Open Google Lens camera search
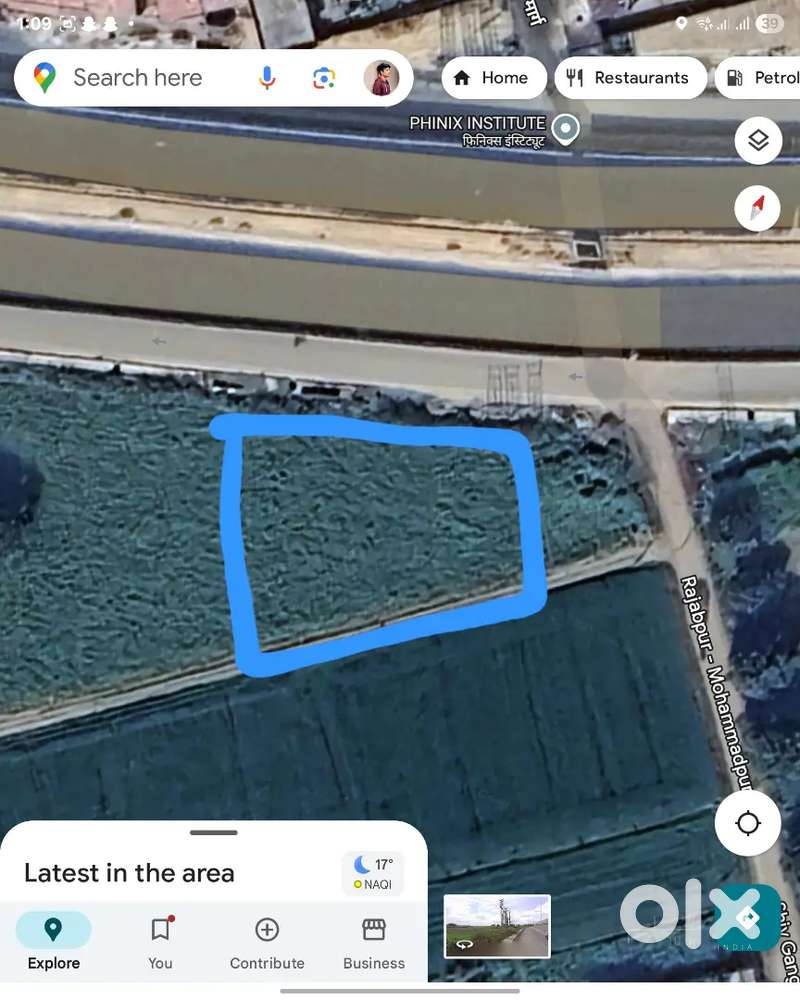The image size is (800, 1000). coord(323,77)
